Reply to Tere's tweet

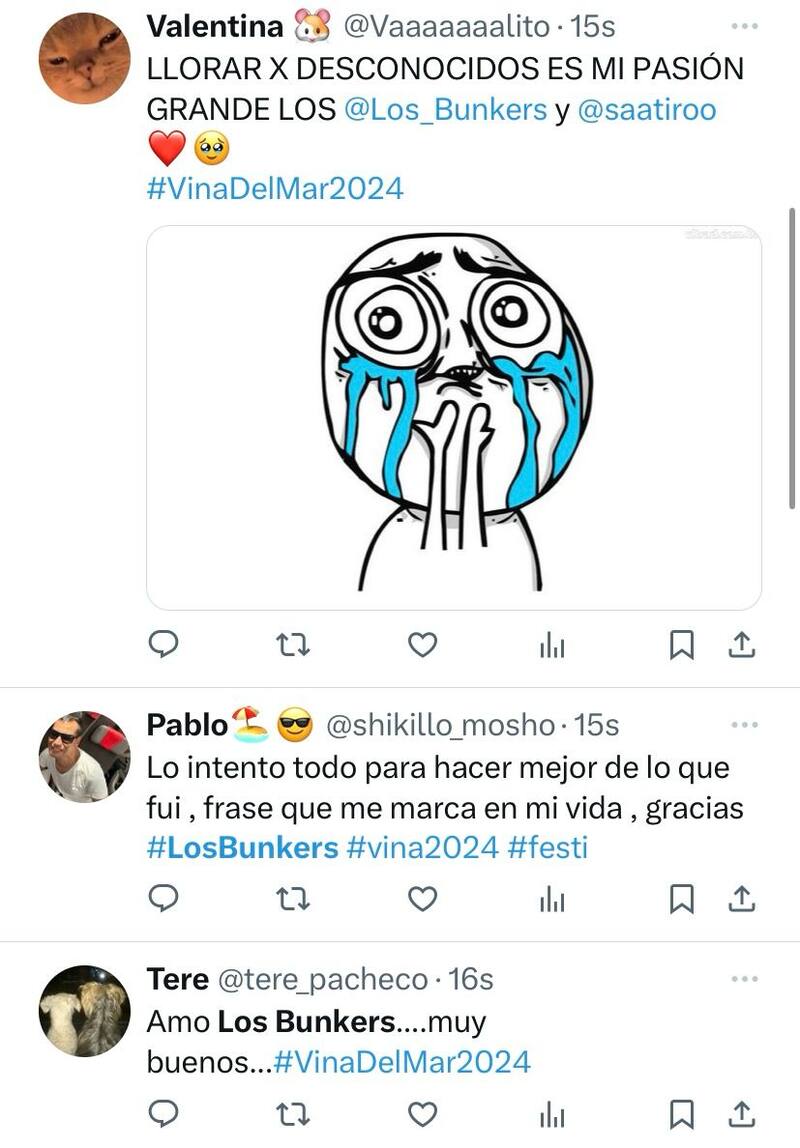(x=163, y=1113)
